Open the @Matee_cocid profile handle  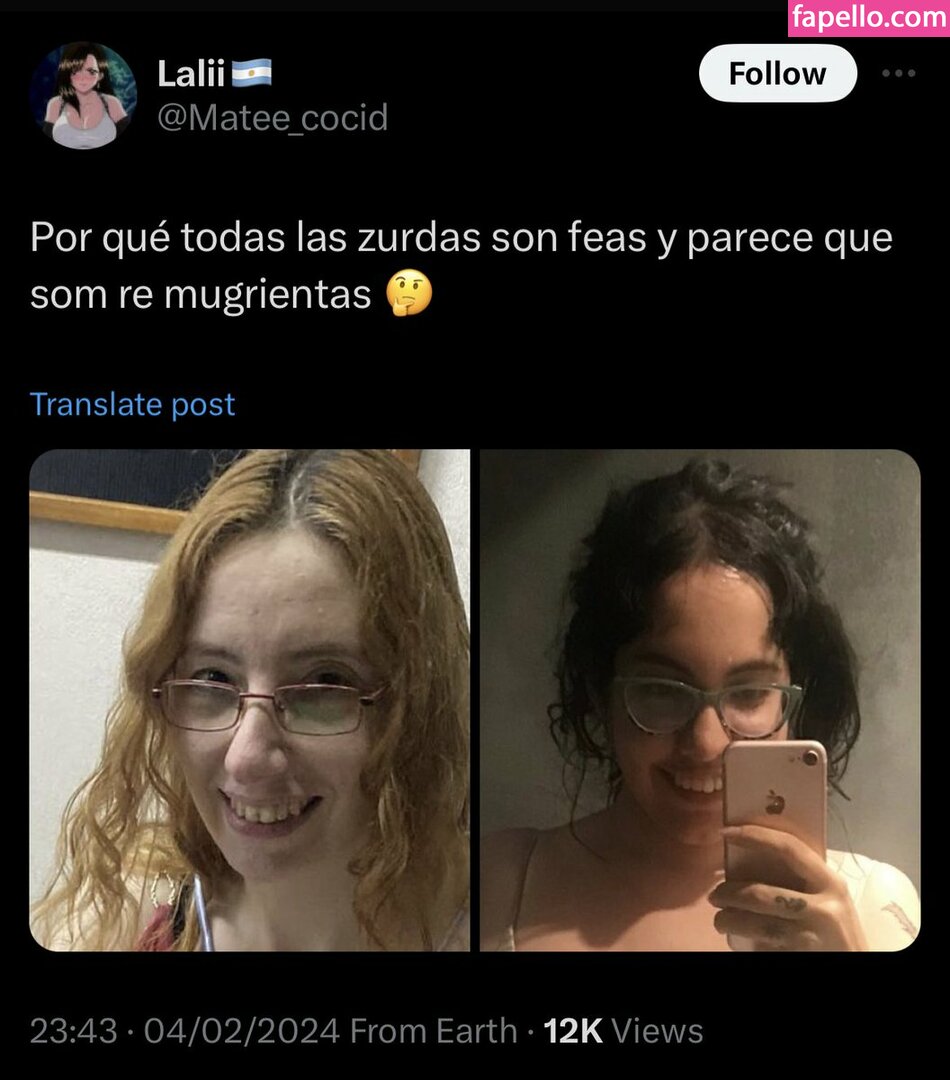[x=273, y=118]
